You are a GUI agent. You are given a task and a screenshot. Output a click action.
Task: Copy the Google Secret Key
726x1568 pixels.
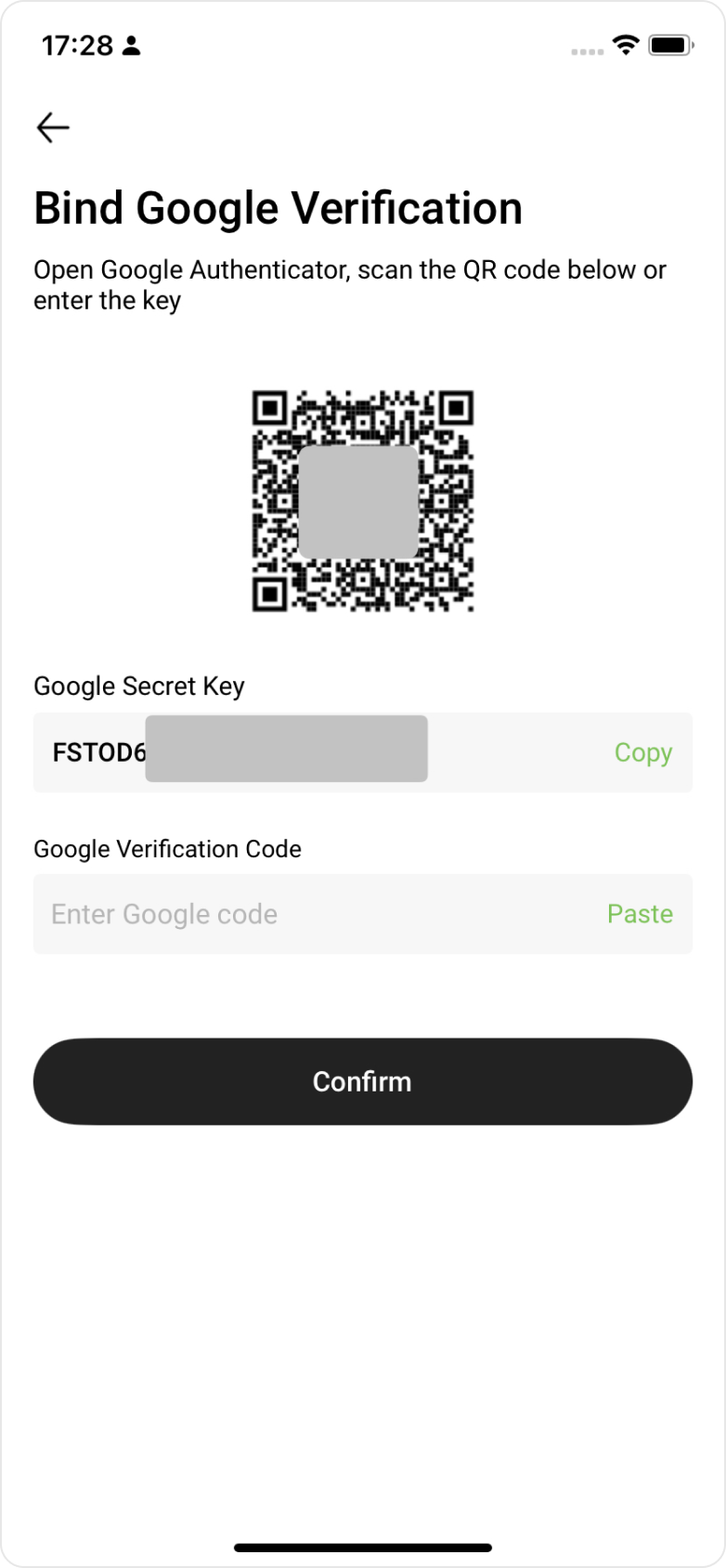[642, 752]
